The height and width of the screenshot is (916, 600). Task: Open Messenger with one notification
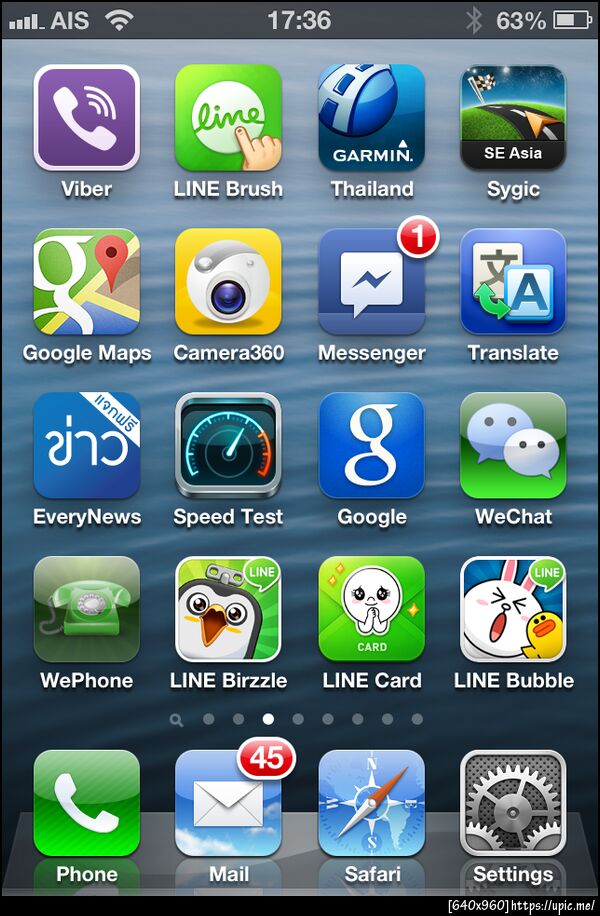372,282
